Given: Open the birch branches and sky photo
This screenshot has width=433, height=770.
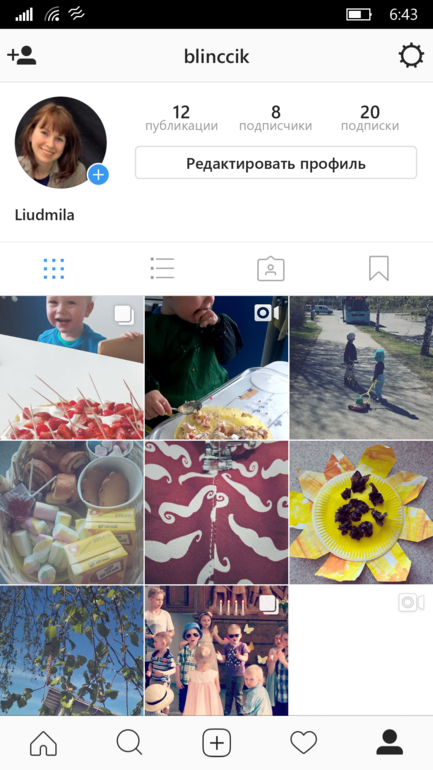Looking at the screenshot, I should click(x=72, y=651).
